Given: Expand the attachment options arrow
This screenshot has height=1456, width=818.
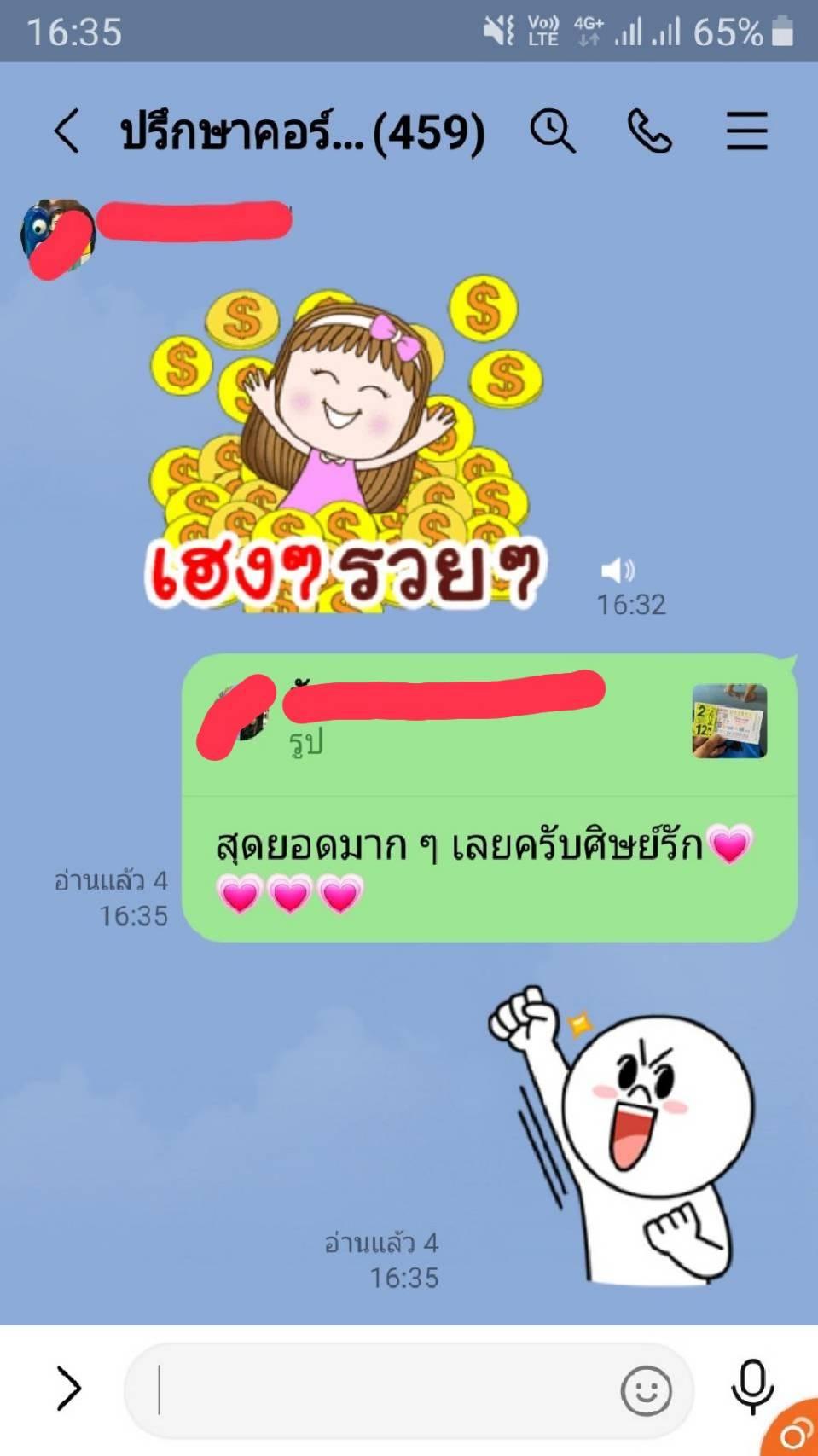Looking at the screenshot, I should pos(68,1389).
